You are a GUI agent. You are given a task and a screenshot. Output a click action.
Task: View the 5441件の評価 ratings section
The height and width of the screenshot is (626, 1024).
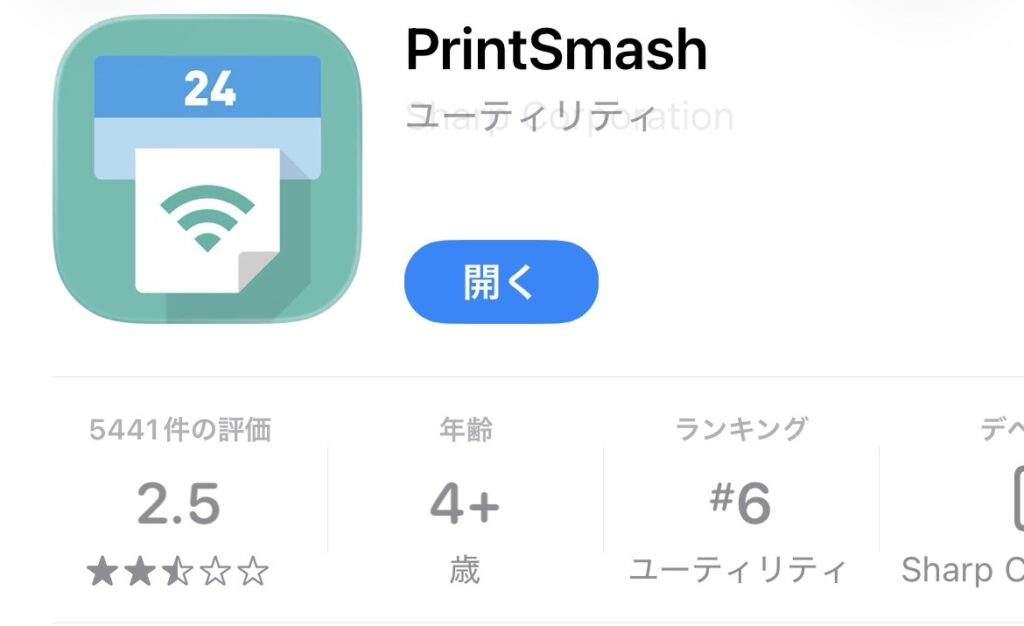click(180, 504)
